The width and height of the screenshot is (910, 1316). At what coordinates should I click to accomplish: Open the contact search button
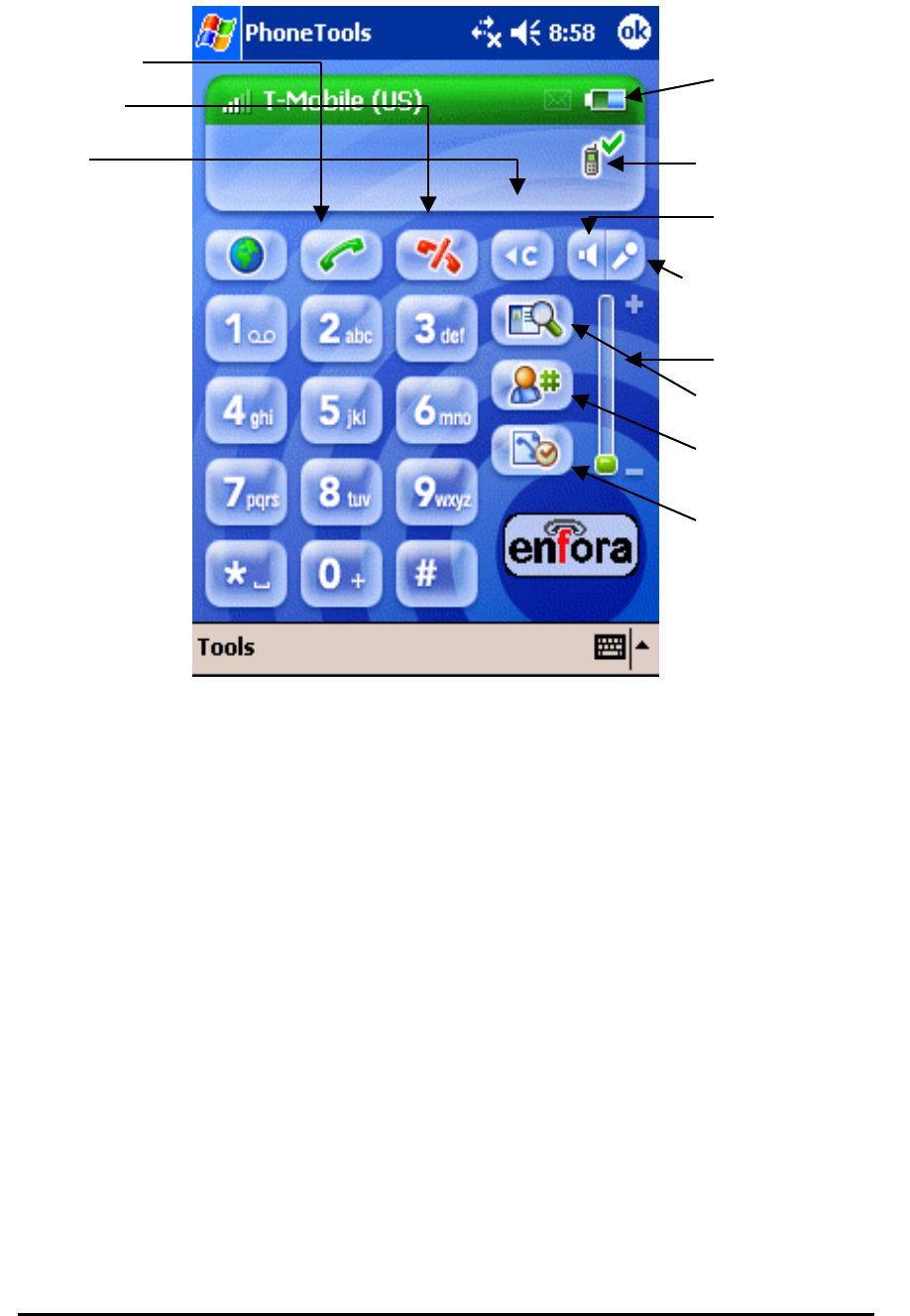pos(532,320)
